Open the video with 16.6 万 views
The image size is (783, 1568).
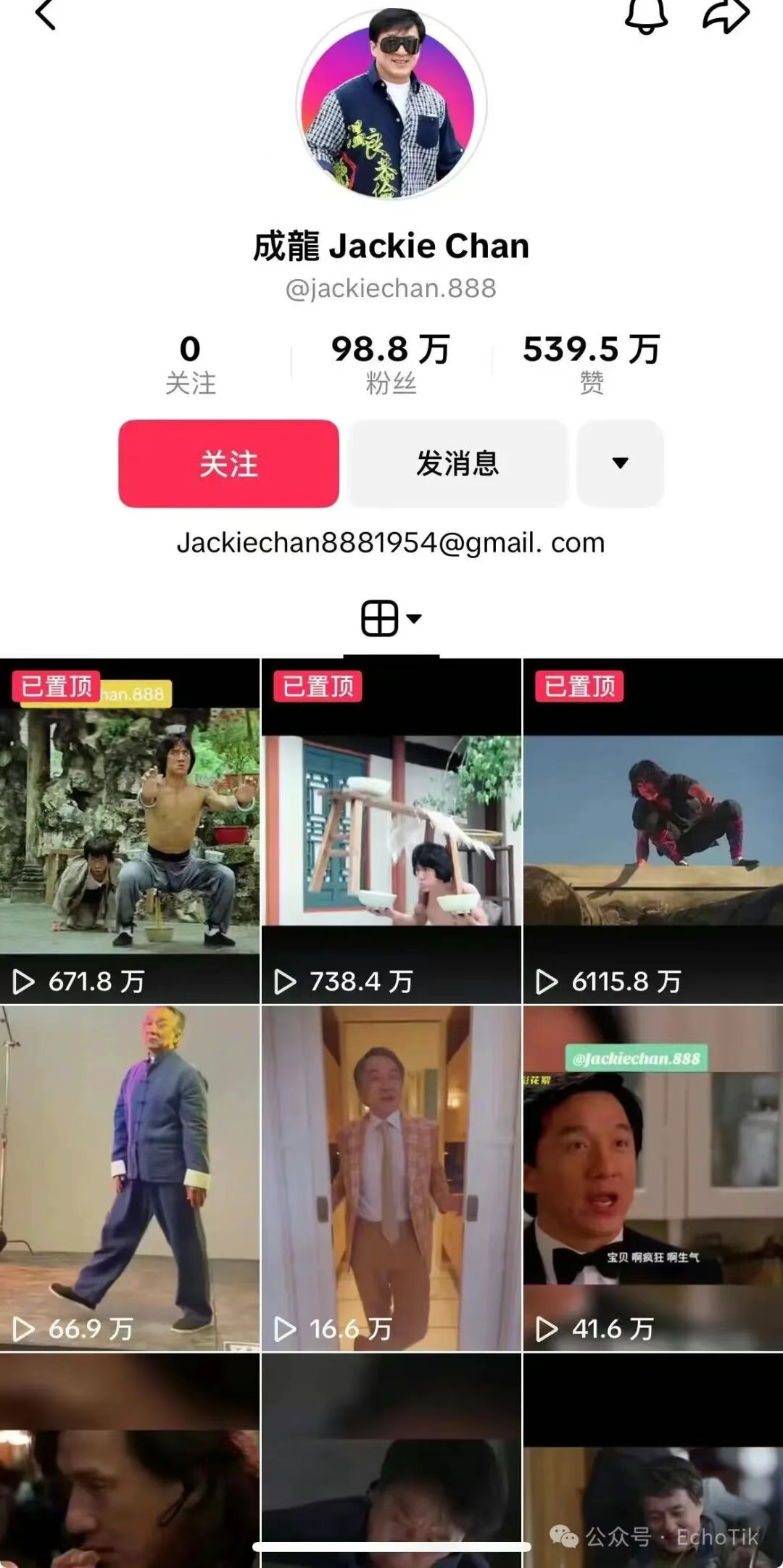(391, 1177)
